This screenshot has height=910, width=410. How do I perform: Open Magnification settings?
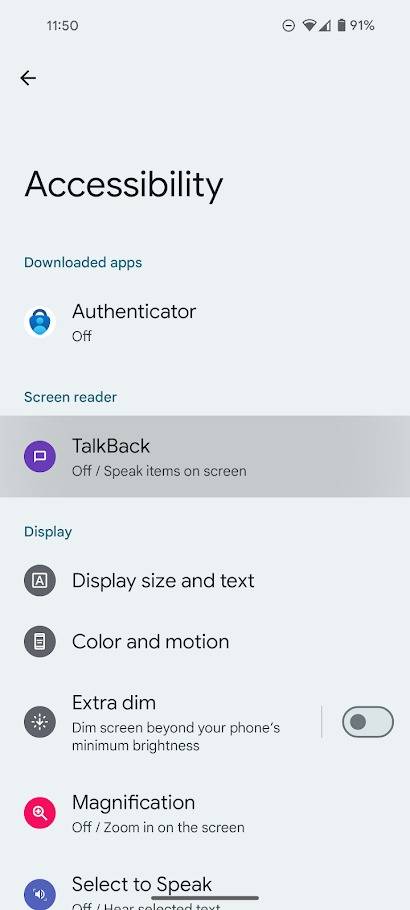(x=205, y=812)
